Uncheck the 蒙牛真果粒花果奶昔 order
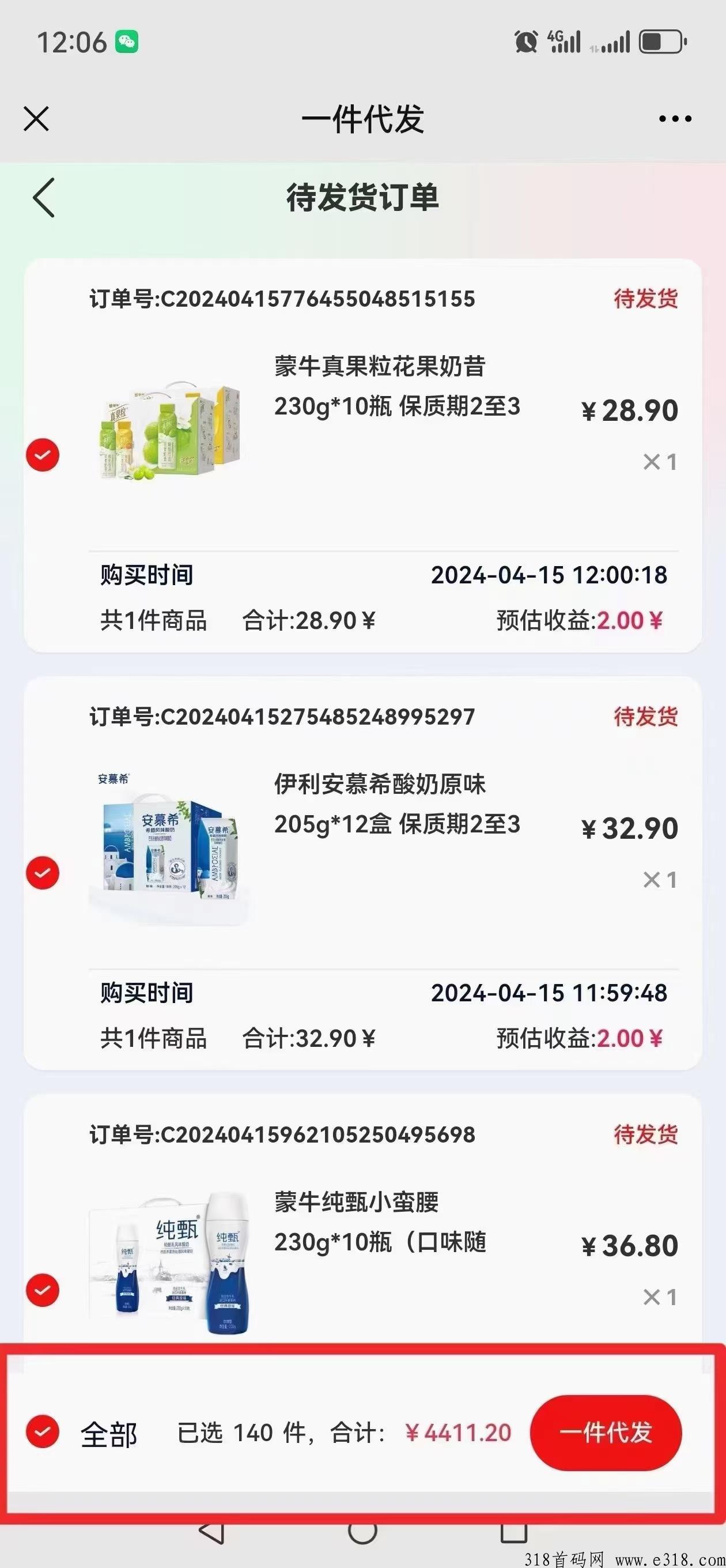The height and width of the screenshot is (1568, 726). coord(43,455)
